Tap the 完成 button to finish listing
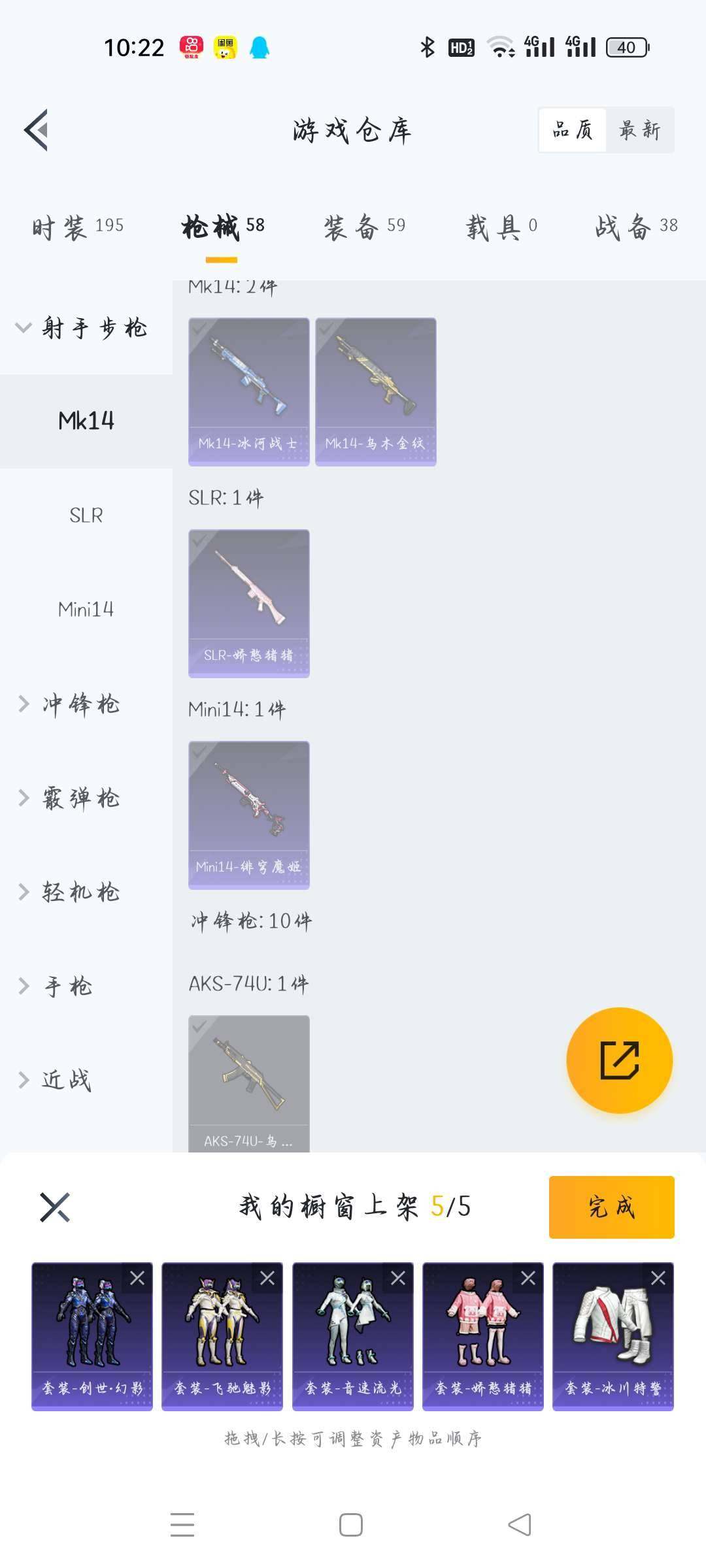The image size is (706, 1568). (x=611, y=1207)
